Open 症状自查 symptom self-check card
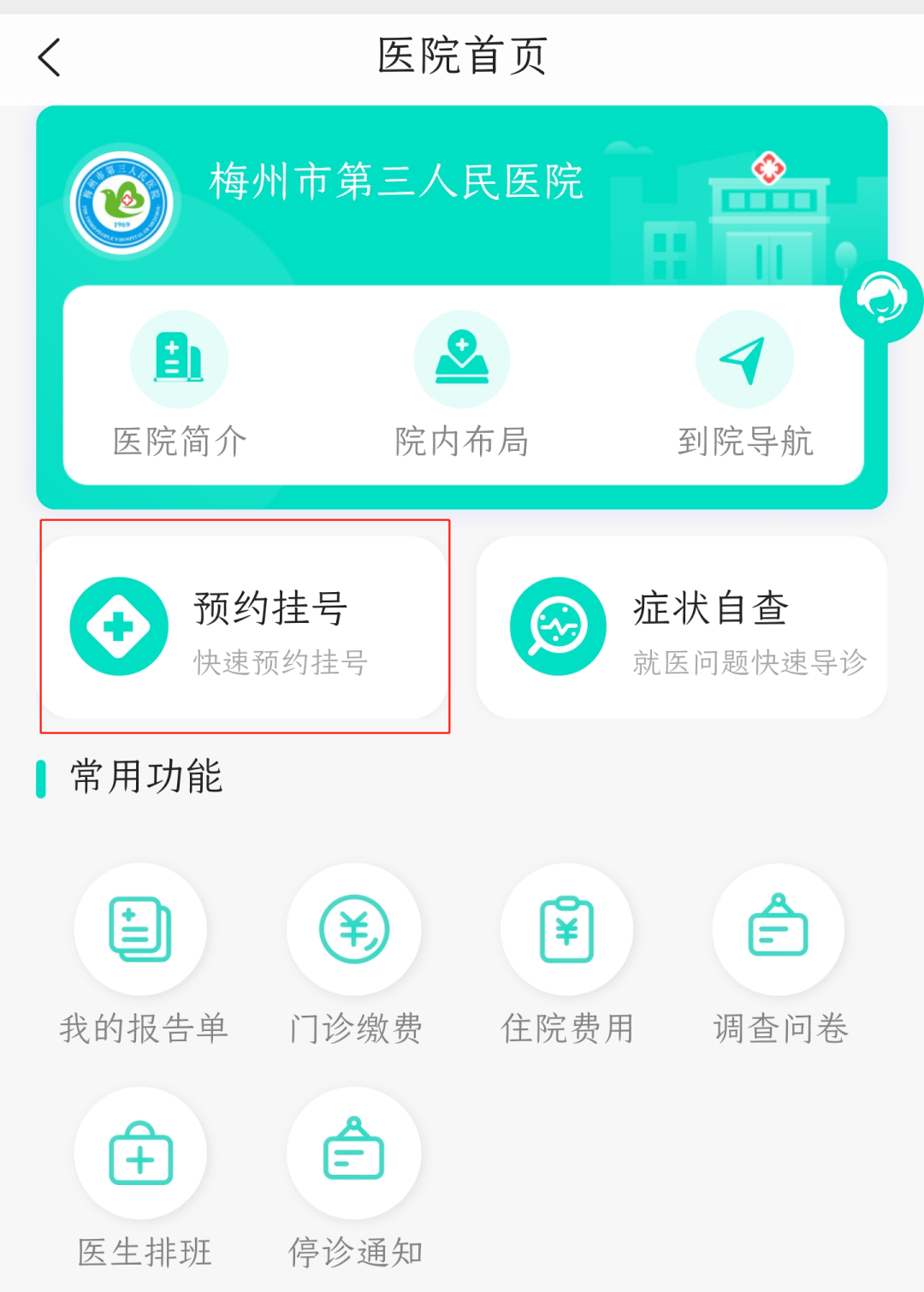Image resolution: width=924 pixels, height=1292 pixels. point(682,627)
